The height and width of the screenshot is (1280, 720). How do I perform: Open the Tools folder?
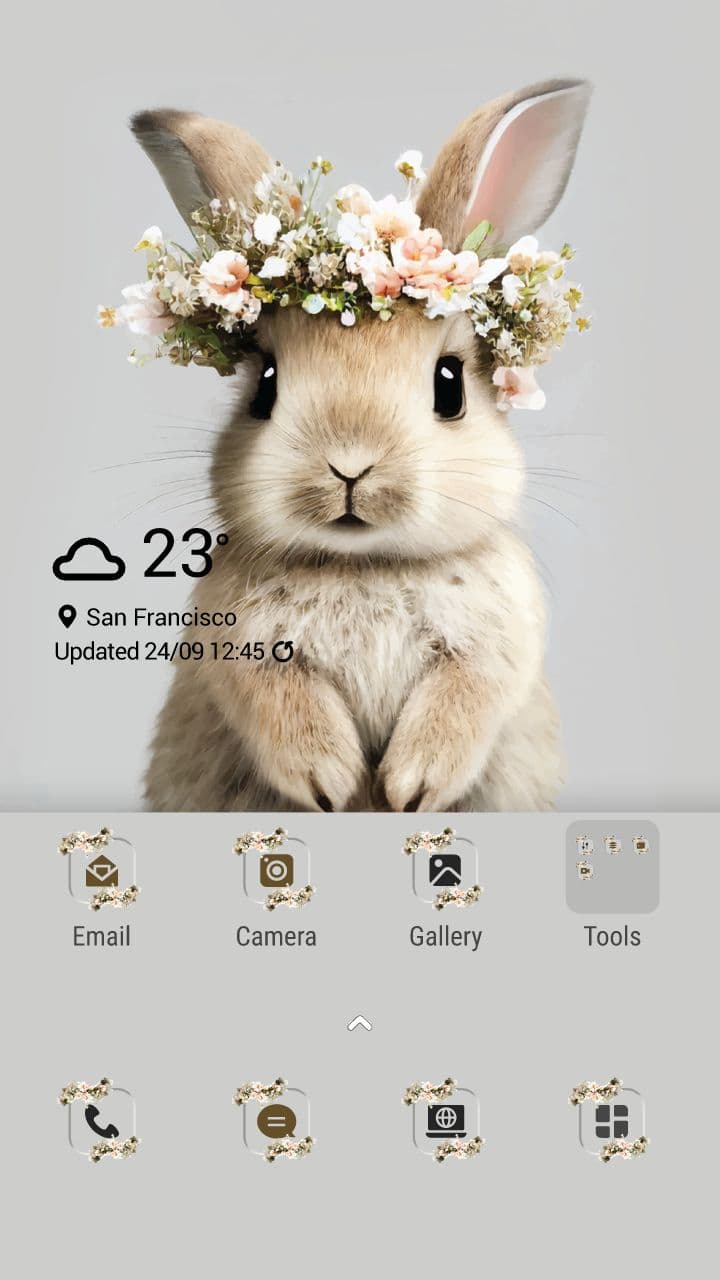coord(612,867)
